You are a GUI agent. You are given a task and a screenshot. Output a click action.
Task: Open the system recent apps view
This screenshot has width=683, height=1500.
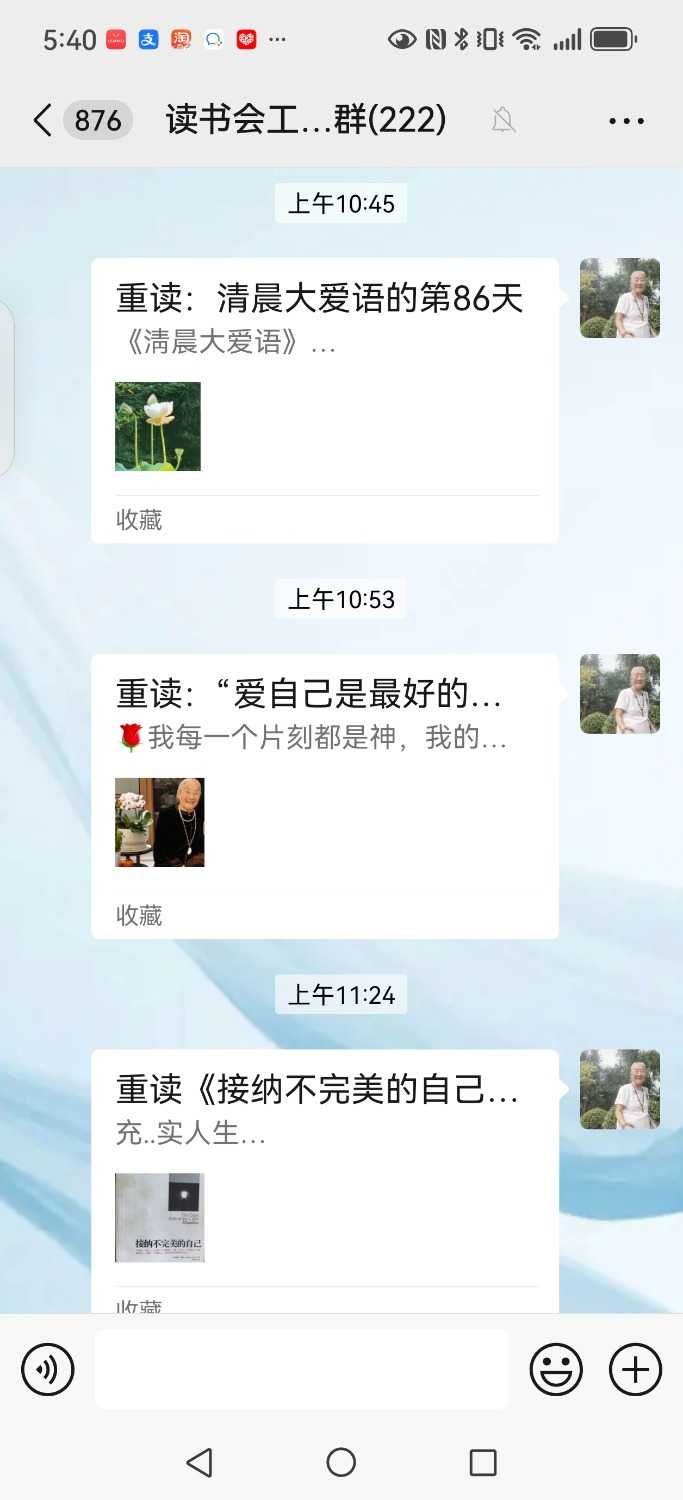tap(483, 1462)
